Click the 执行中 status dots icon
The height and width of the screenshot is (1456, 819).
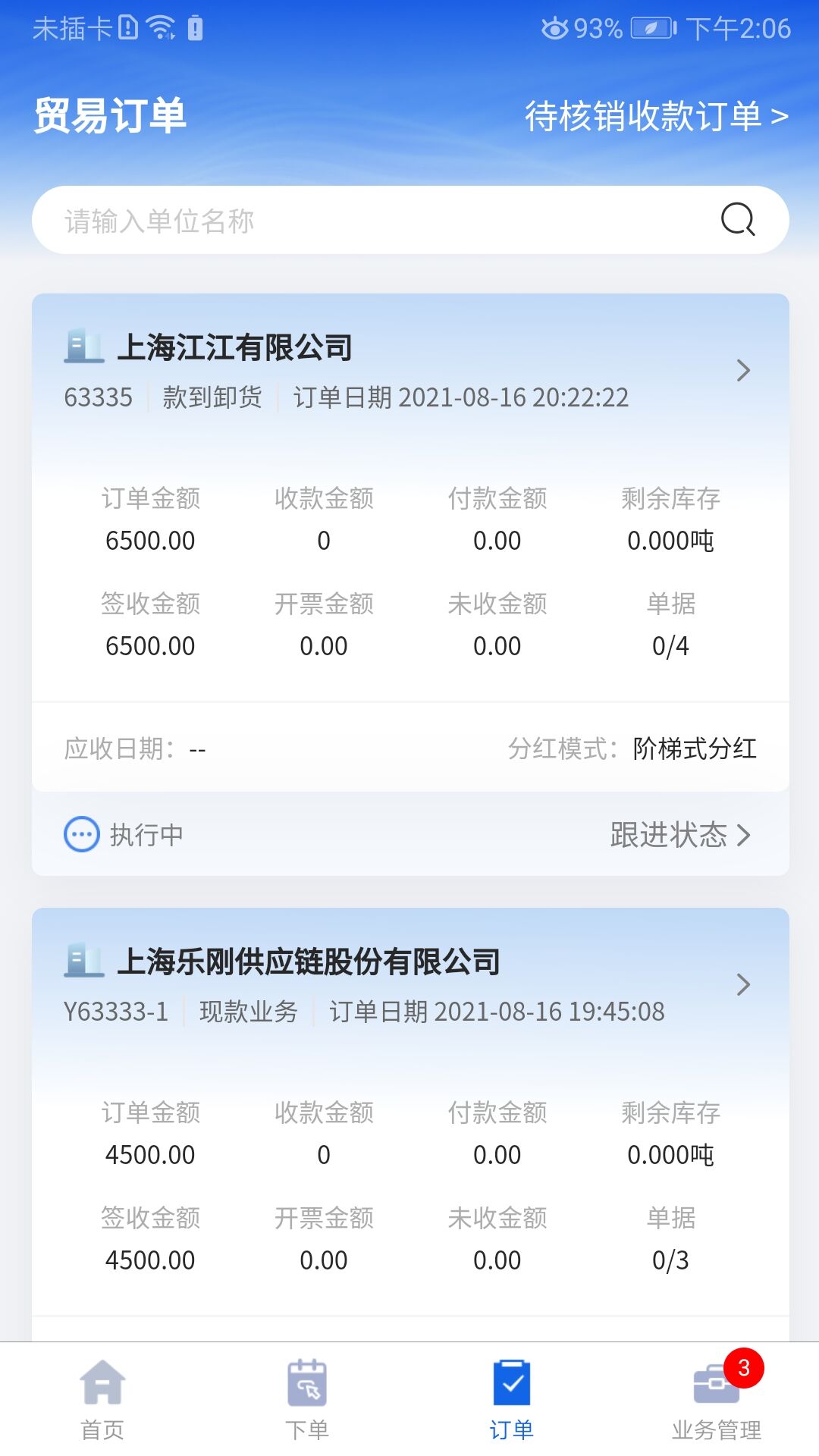[82, 834]
